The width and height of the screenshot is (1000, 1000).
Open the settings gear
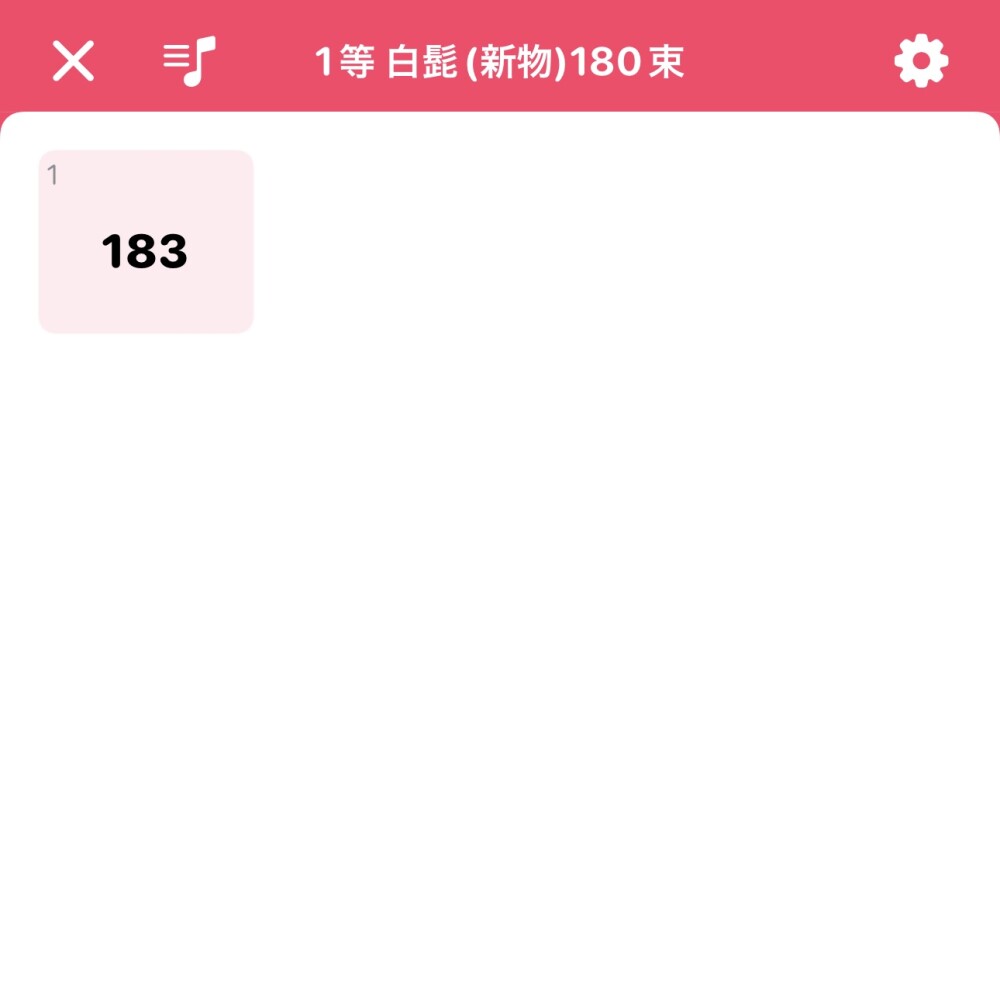920,62
